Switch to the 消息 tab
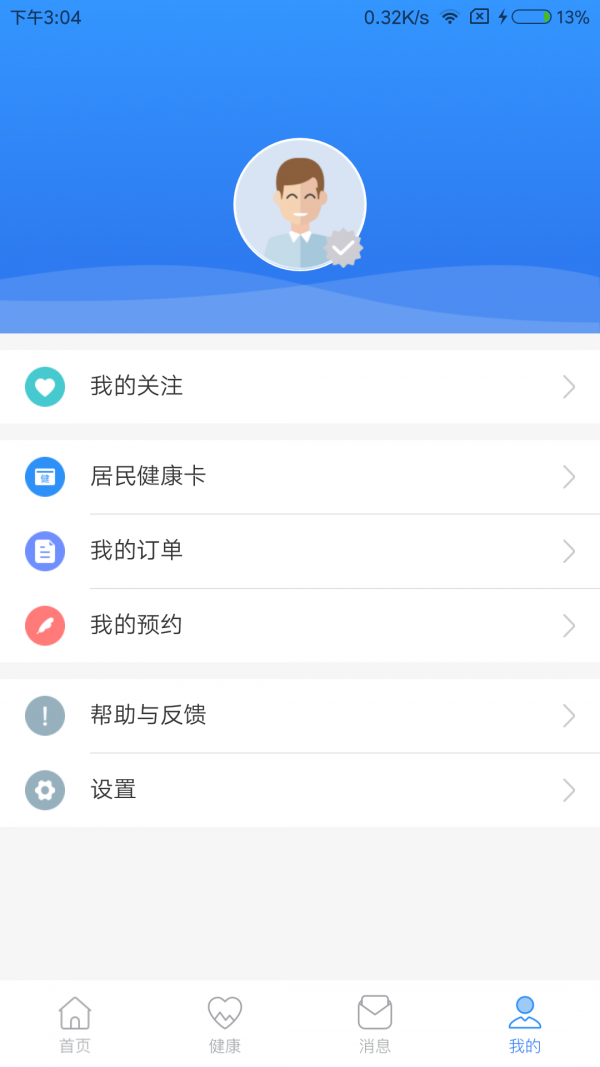This screenshot has width=600, height=1067. [375, 1024]
